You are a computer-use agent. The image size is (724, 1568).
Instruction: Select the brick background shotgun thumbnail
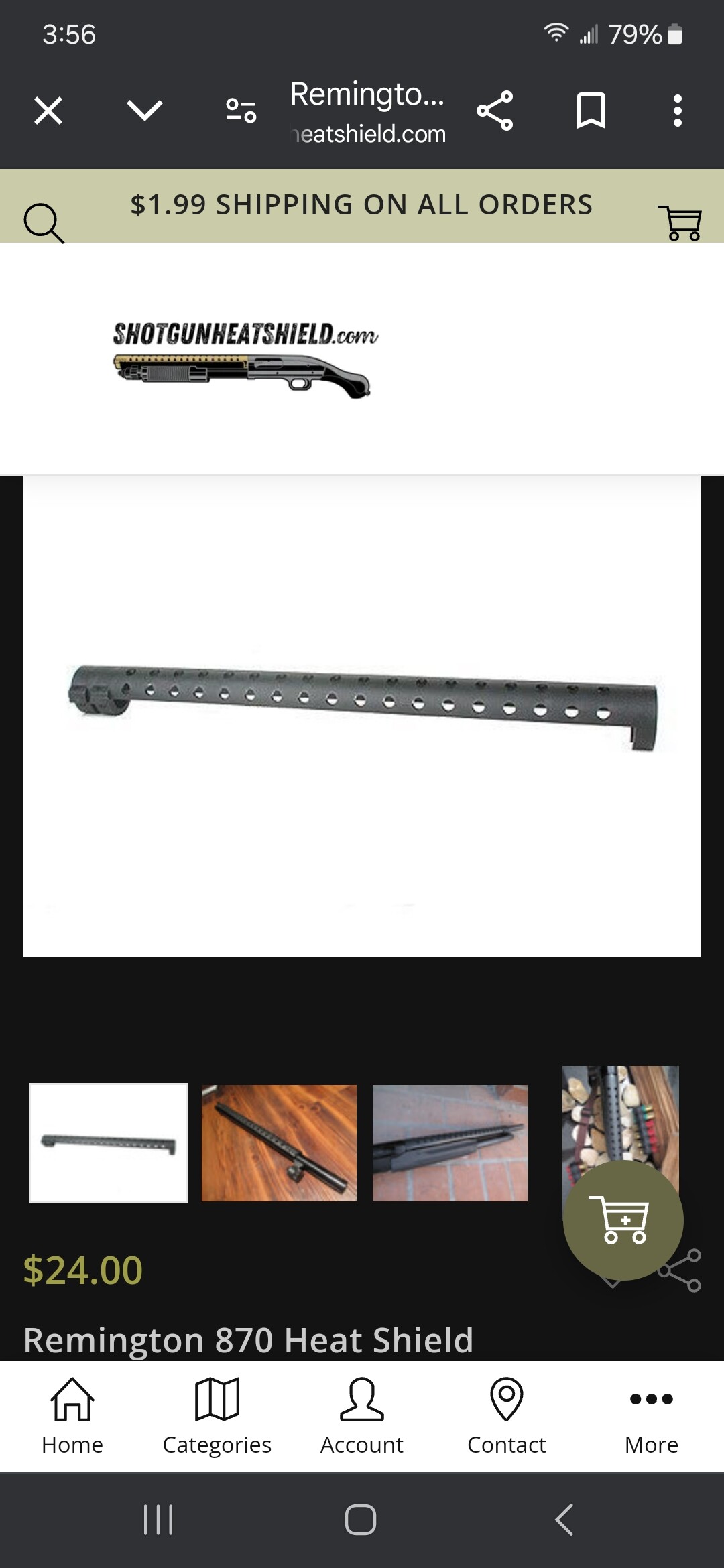point(450,1142)
